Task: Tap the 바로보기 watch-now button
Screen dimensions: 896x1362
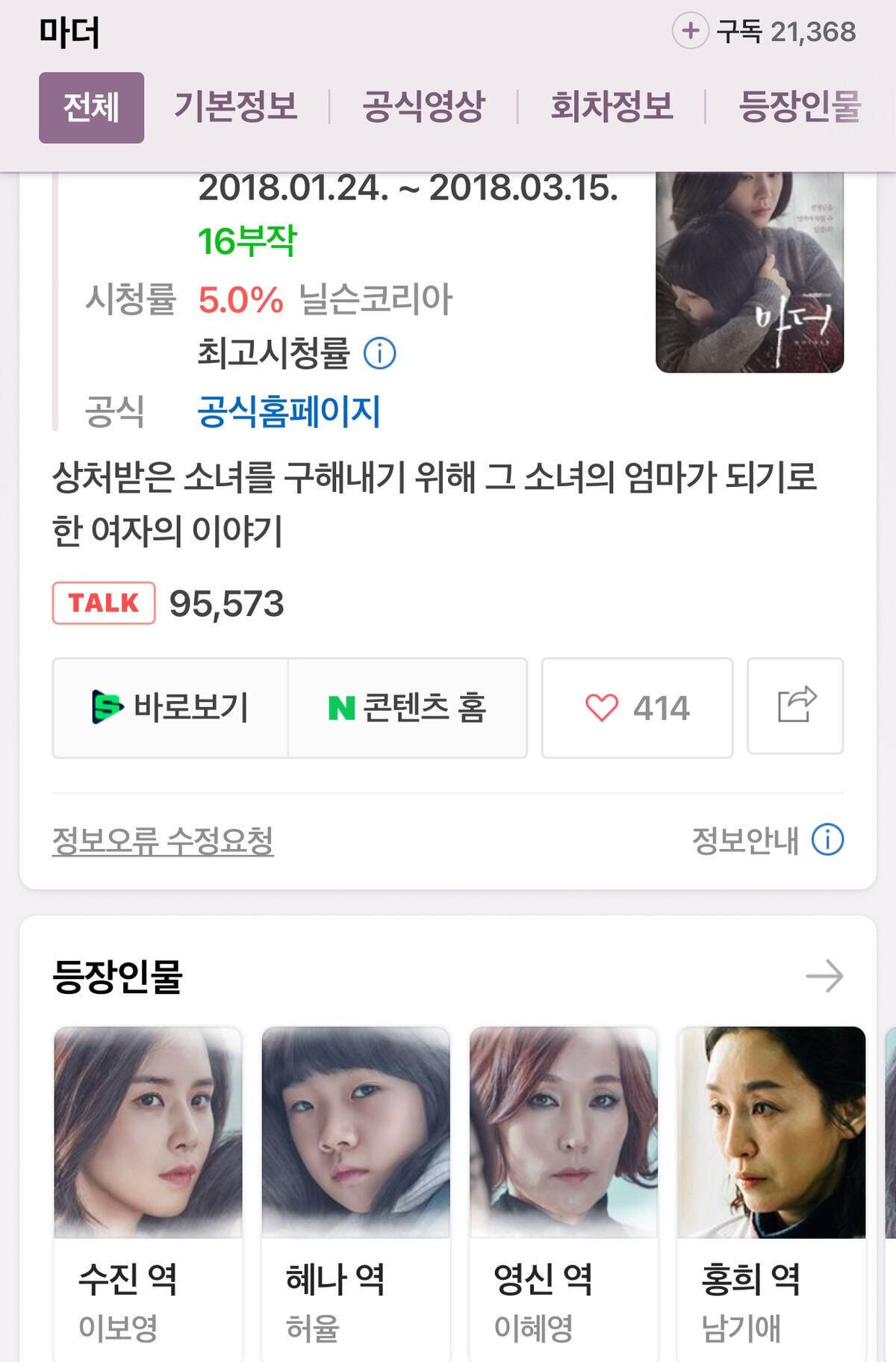Action: point(170,707)
